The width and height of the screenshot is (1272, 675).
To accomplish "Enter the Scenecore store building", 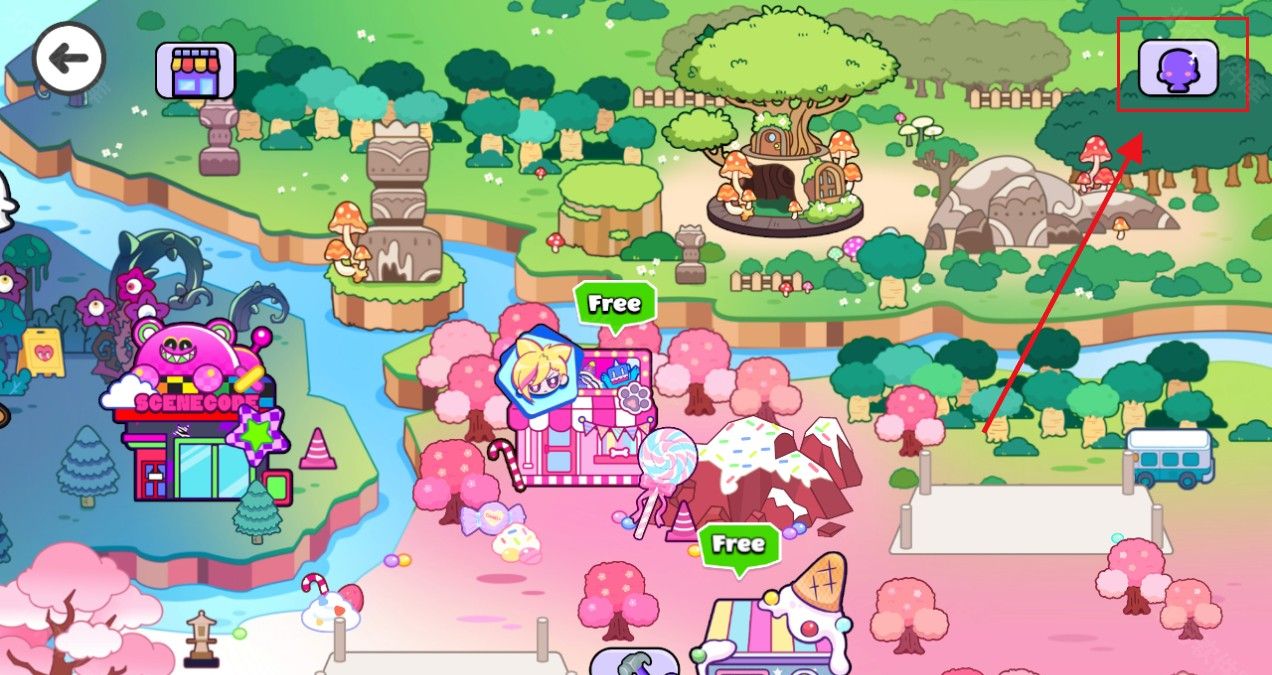I will 196,418.
